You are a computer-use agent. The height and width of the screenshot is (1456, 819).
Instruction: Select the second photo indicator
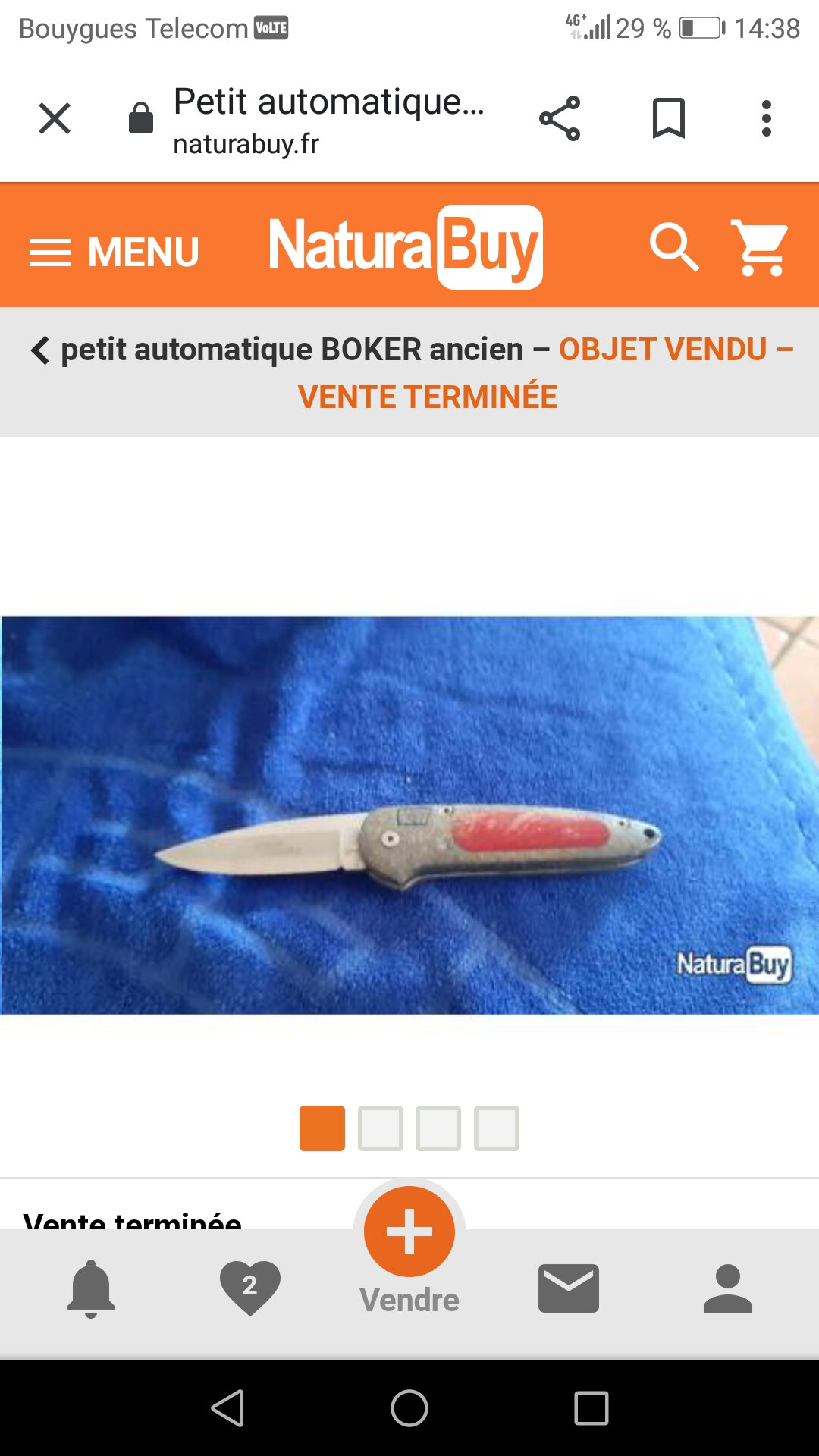[380, 1128]
